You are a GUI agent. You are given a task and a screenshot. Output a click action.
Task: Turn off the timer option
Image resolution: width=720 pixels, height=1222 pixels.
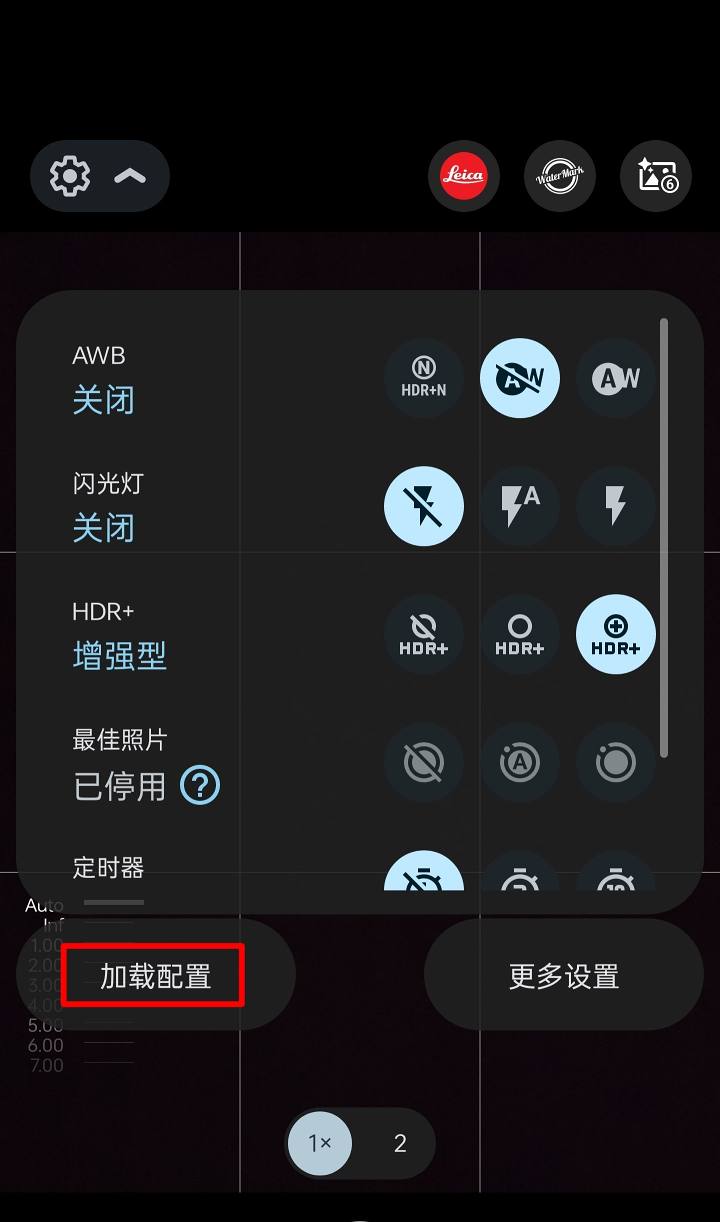(x=424, y=874)
